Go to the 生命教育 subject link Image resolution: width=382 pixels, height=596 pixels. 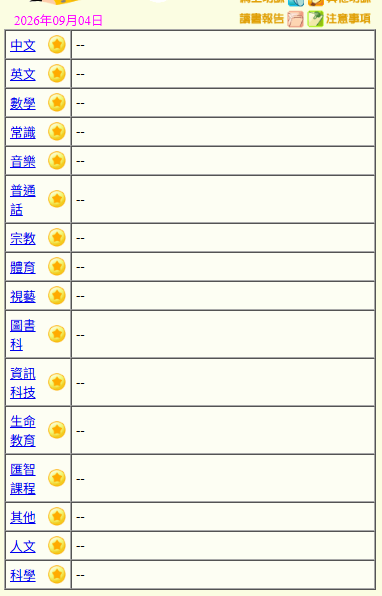[x=23, y=431]
